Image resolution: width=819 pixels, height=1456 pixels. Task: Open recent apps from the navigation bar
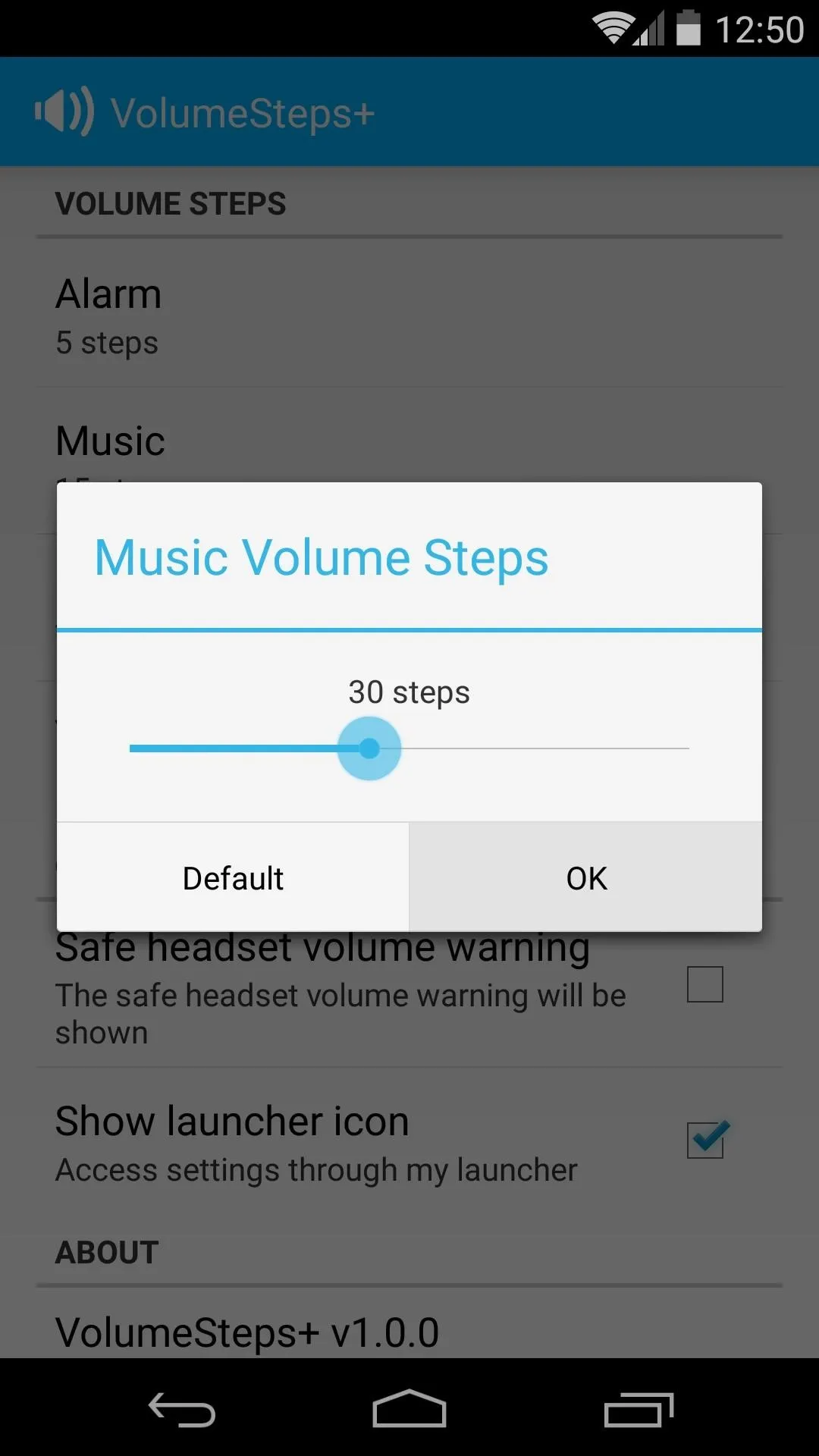(639, 1410)
